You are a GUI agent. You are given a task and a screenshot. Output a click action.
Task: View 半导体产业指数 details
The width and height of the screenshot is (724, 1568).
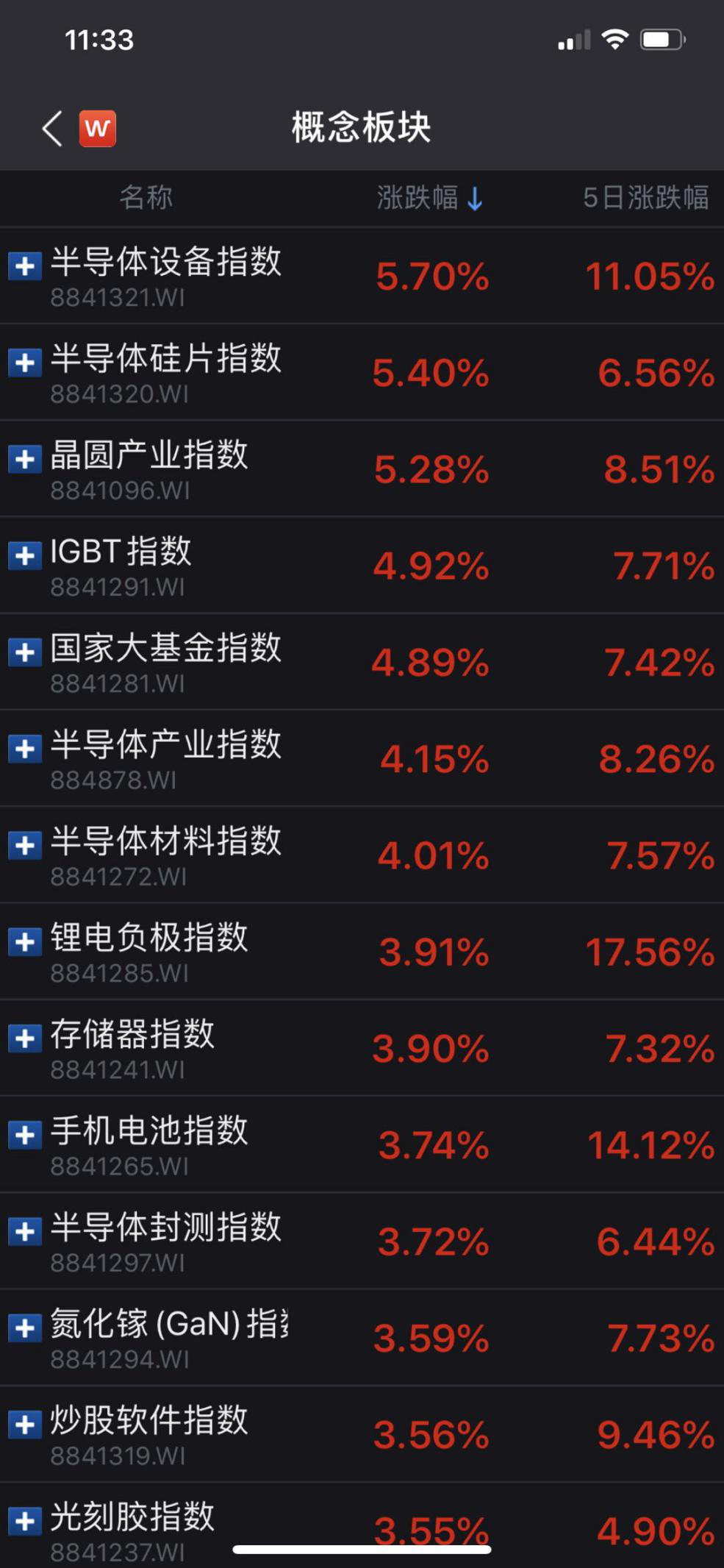362,758
